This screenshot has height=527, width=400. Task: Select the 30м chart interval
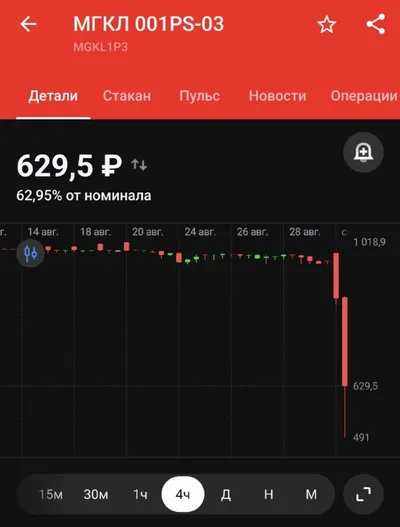pos(96,494)
